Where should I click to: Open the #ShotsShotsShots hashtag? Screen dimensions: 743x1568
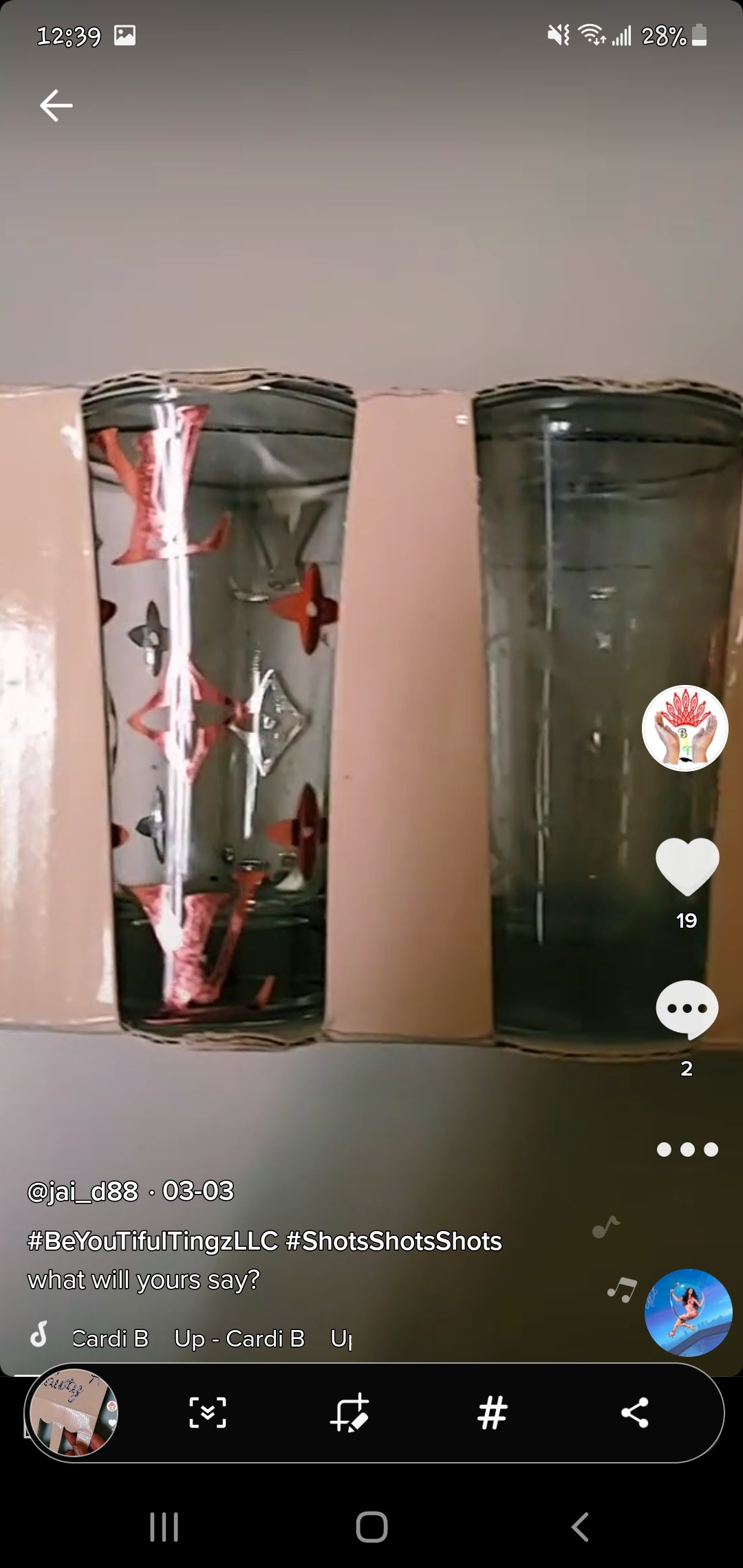[394, 1241]
